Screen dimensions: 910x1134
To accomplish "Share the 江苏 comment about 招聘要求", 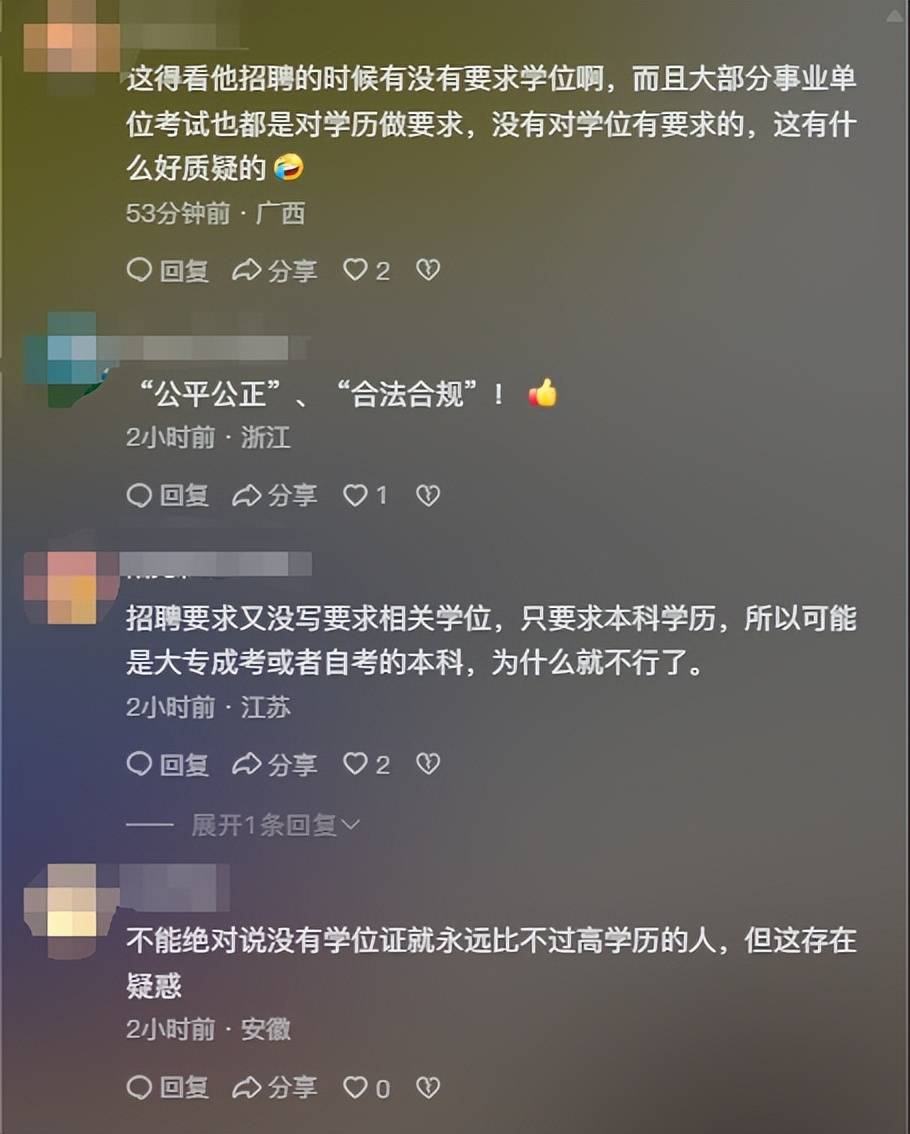I will (x=275, y=765).
